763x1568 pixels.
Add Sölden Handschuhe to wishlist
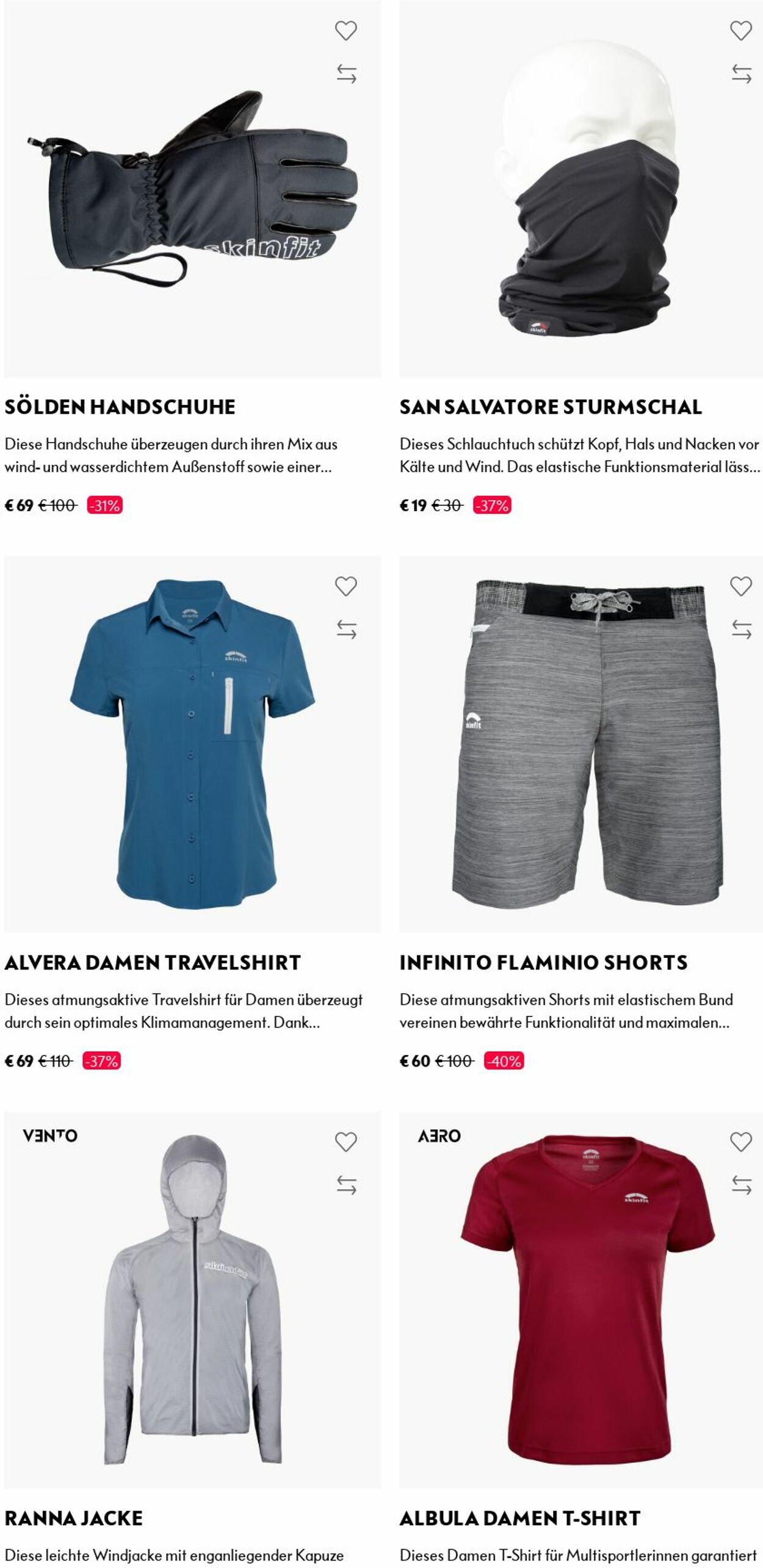click(x=345, y=31)
